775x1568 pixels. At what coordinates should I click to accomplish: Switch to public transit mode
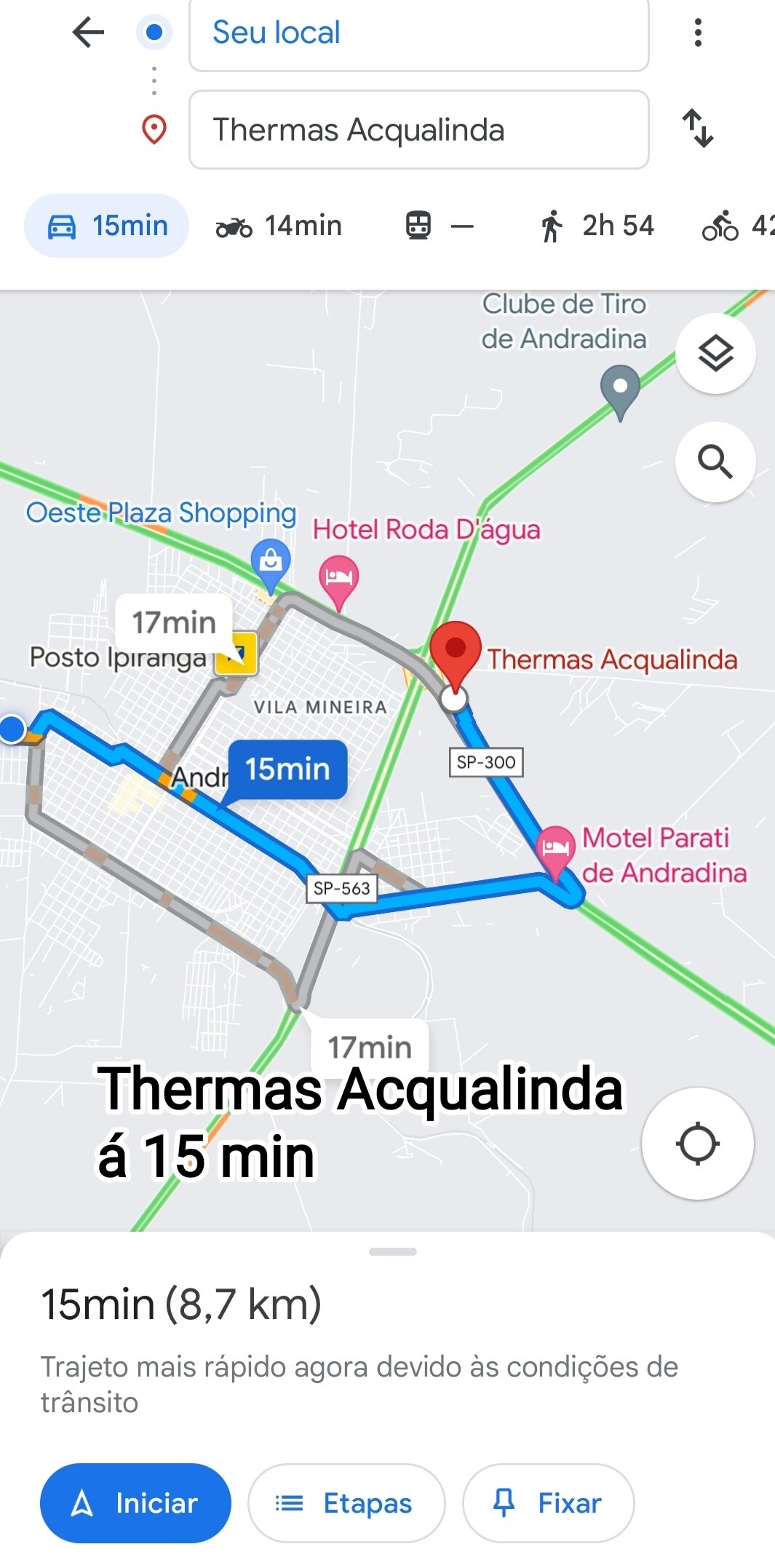coord(439,226)
